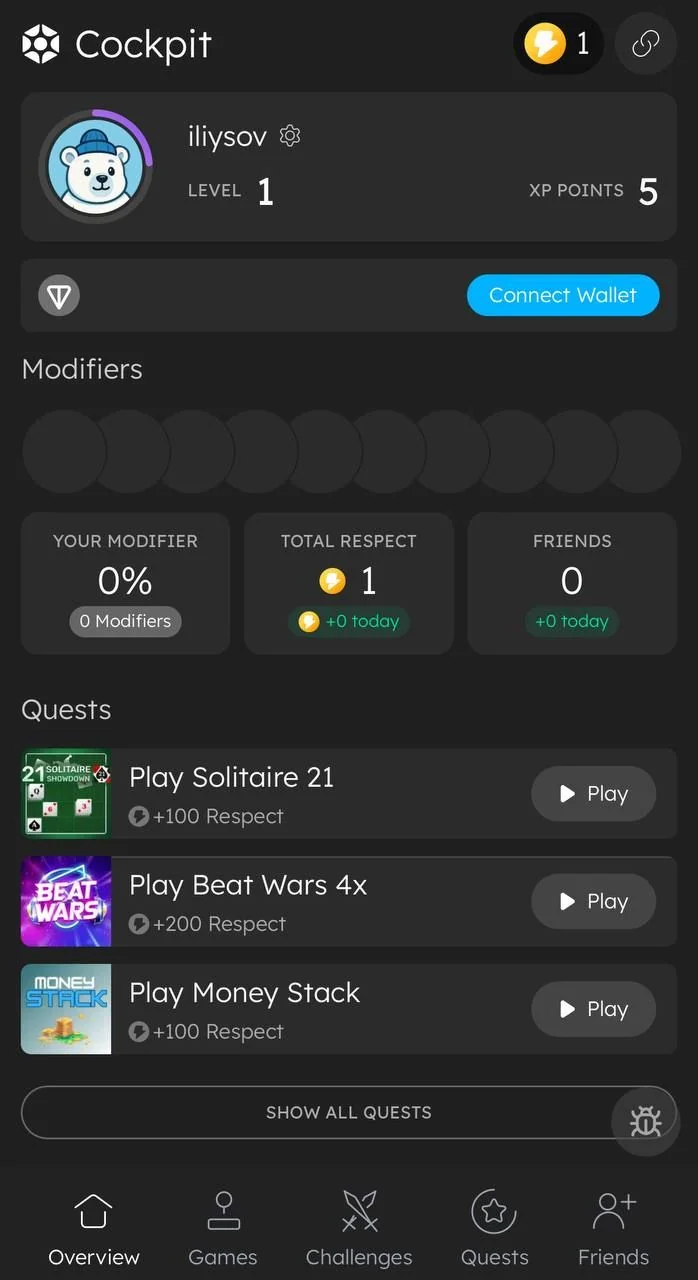Tap the link icon in the header
The height and width of the screenshot is (1280, 698).
pyautogui.click(x=646, y=44)
